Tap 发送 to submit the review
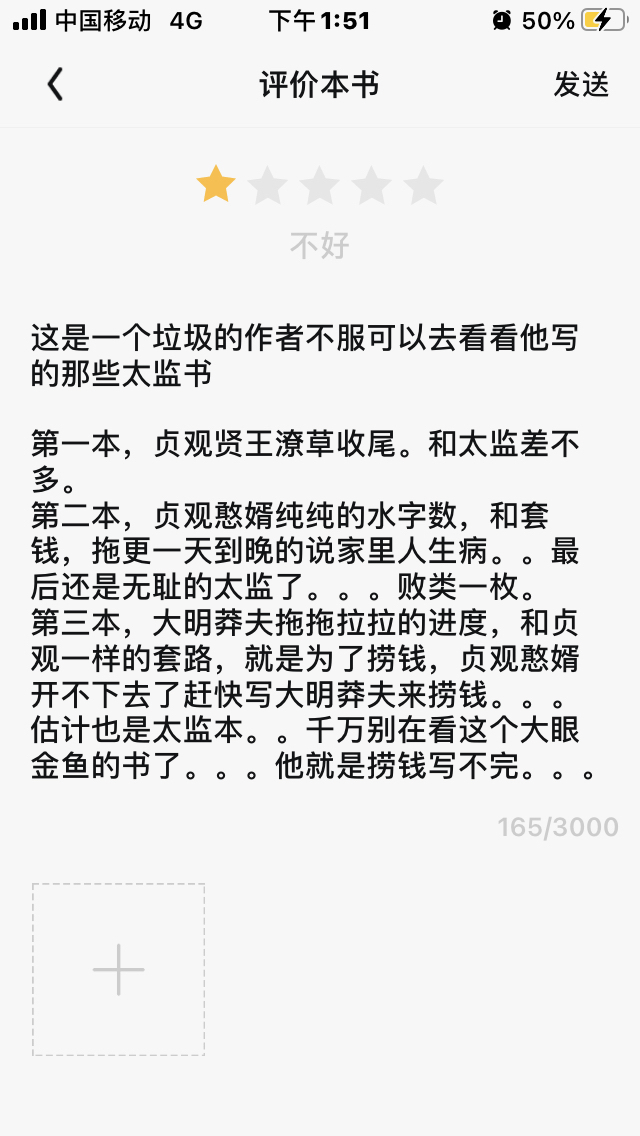Image resolution: width=640 pixels, height=1136 pixels. point(581,85)
